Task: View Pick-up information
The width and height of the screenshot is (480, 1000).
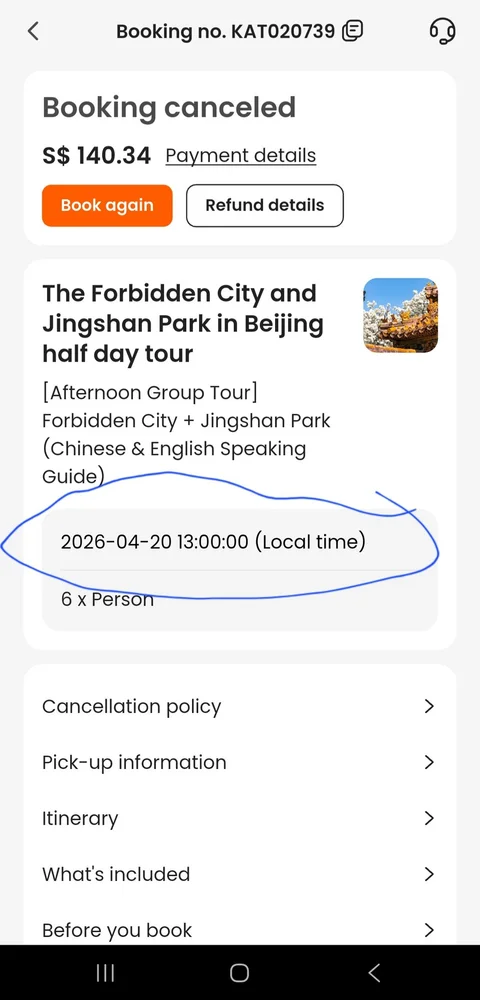Action: coord(239,762)
